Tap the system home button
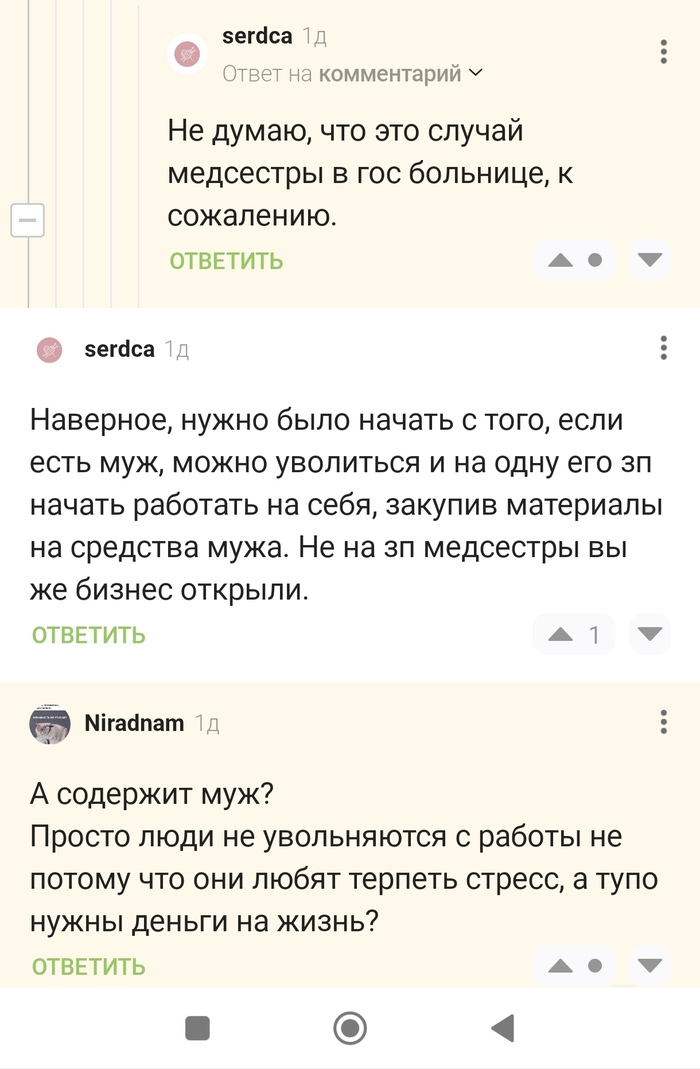This screenshot has width=700, height=1069. tap(350, 1027)
